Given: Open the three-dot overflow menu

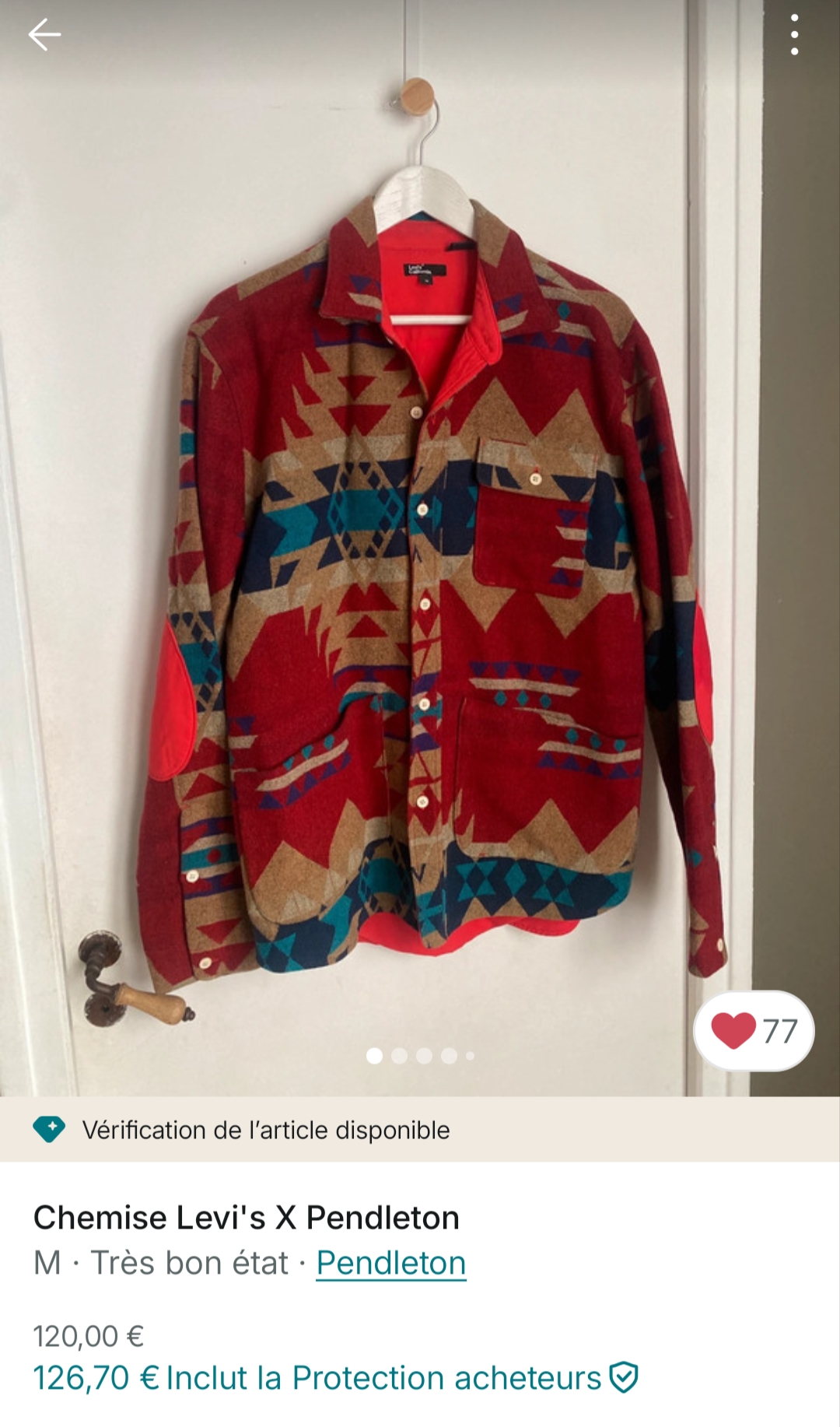Looking at the screenshot, I should (x=794, y=35).
